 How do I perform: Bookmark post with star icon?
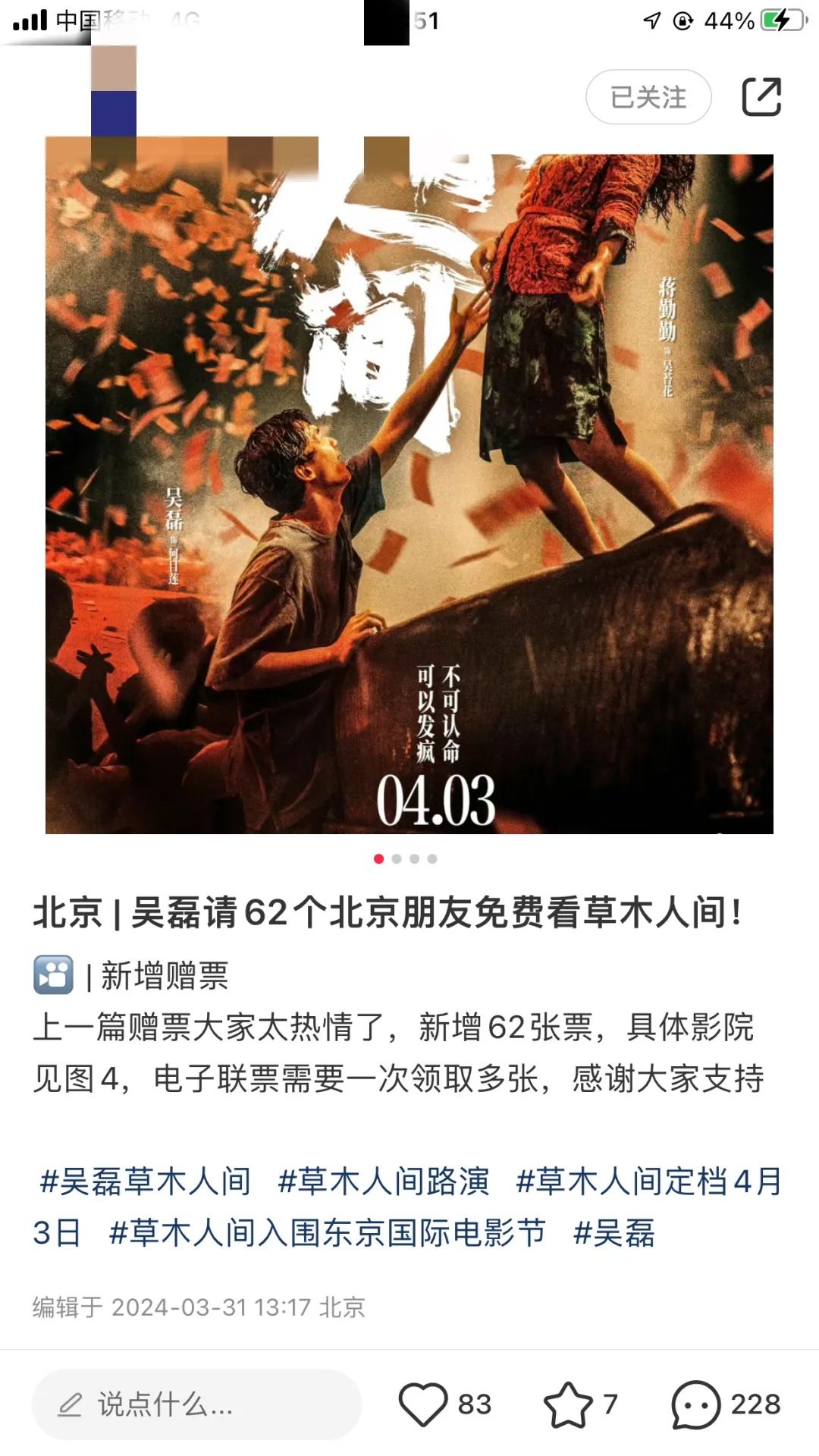click(x=568, y=1404)
